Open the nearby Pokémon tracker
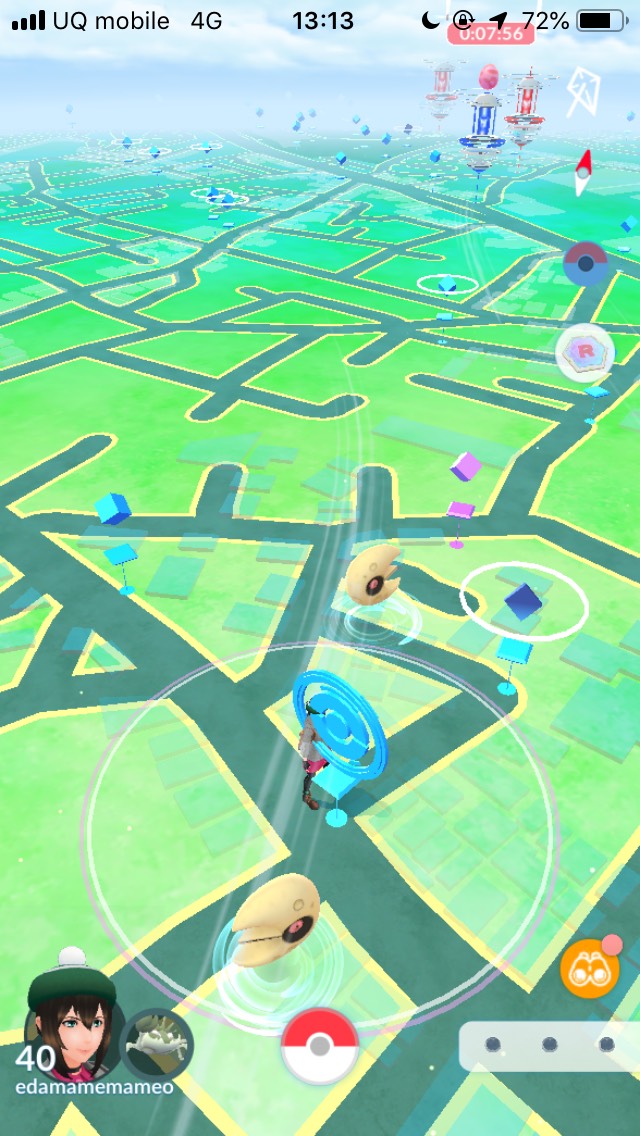Screen dimensions: 640x1136 pyautogui.click(x=549, y=1045)
